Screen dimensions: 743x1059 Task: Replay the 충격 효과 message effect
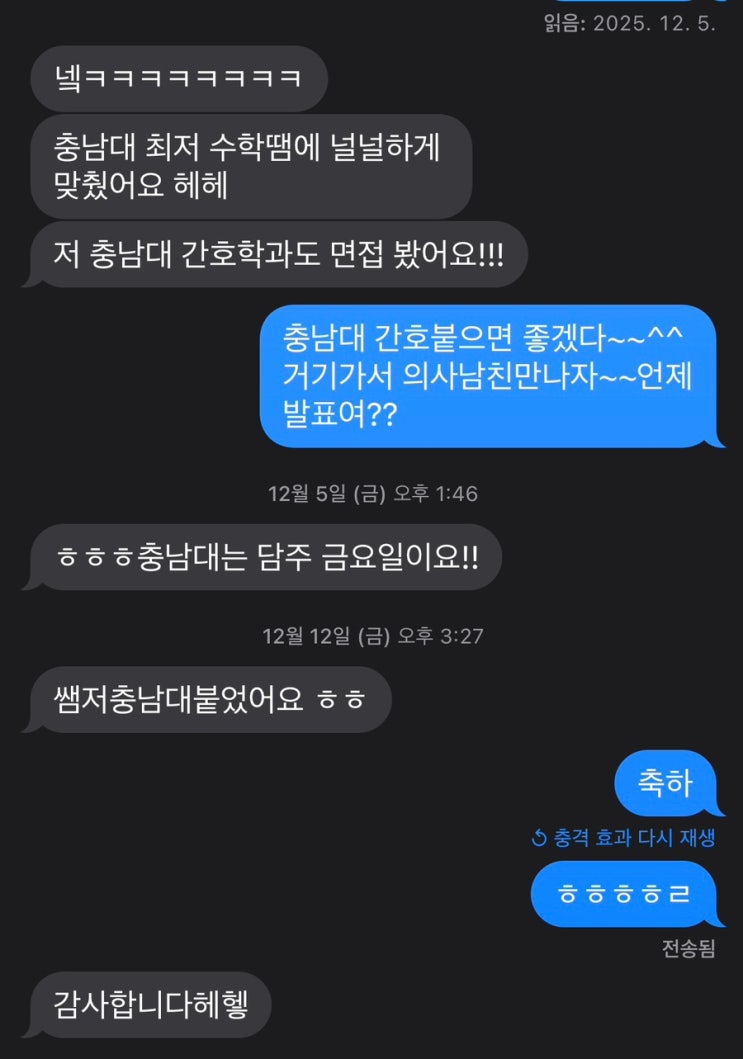(x=624, y=838)
